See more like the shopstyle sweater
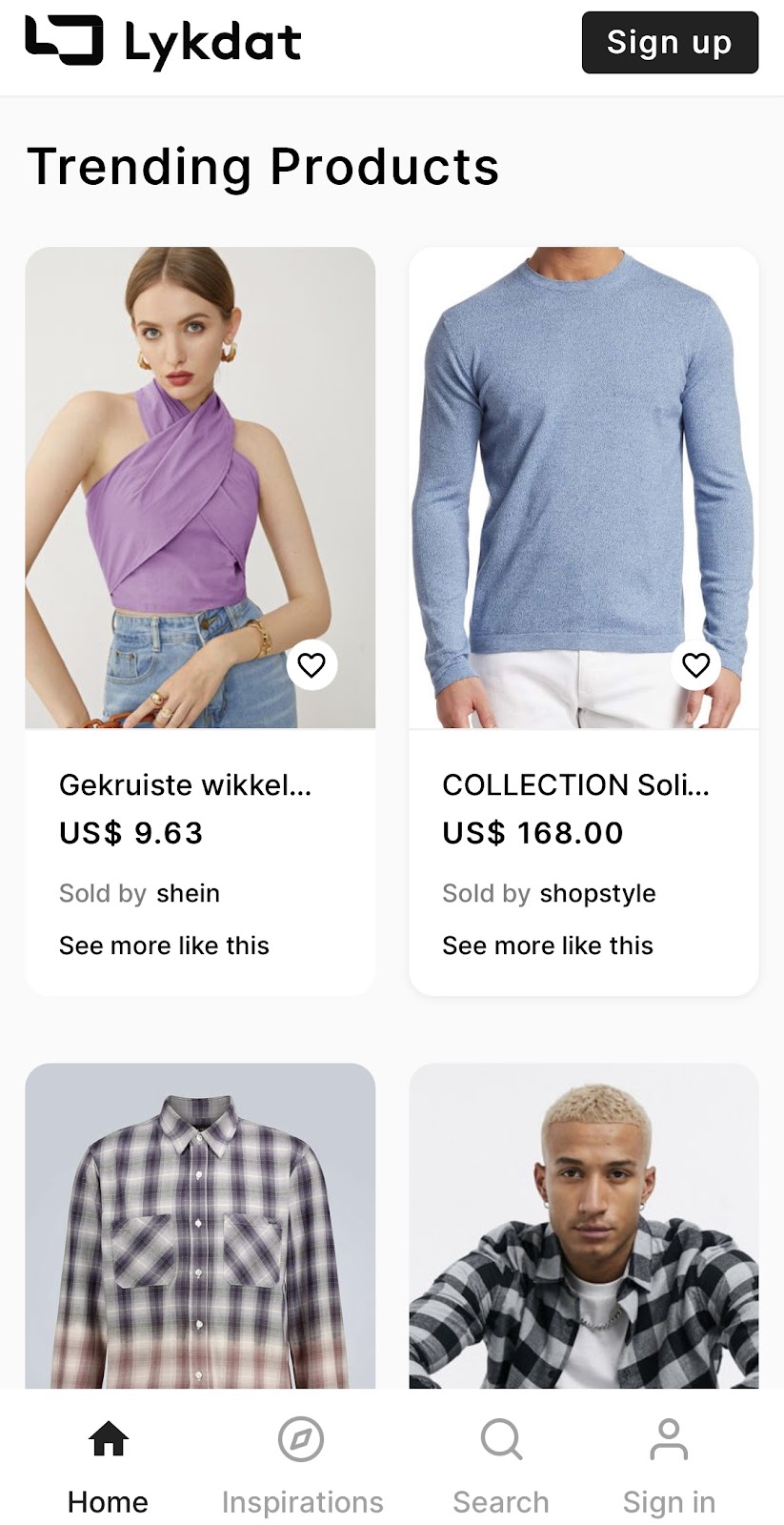Image resolution: width=784 pixels, height=1525 pixels. coord(548,945)
